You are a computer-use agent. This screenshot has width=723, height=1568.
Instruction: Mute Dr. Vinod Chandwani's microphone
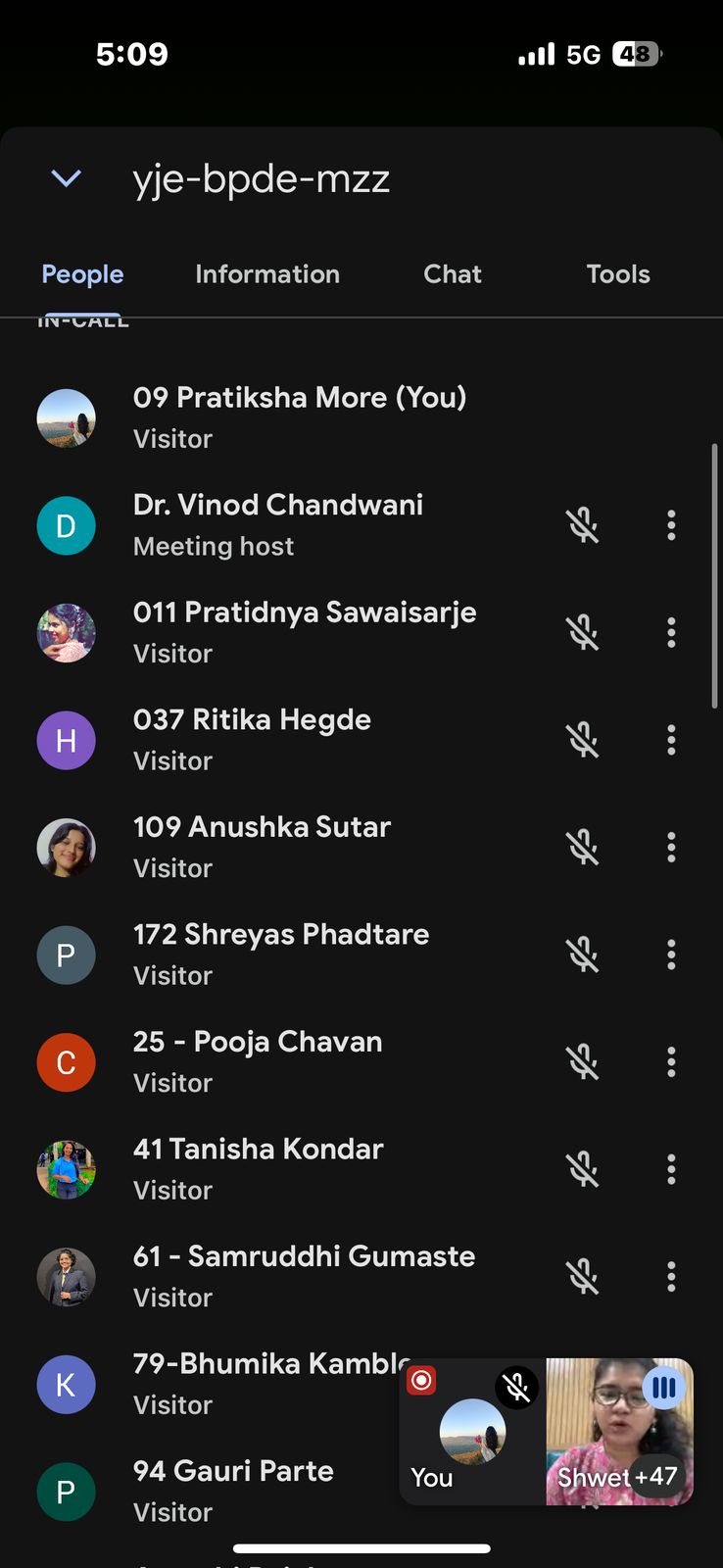[583, 526]
